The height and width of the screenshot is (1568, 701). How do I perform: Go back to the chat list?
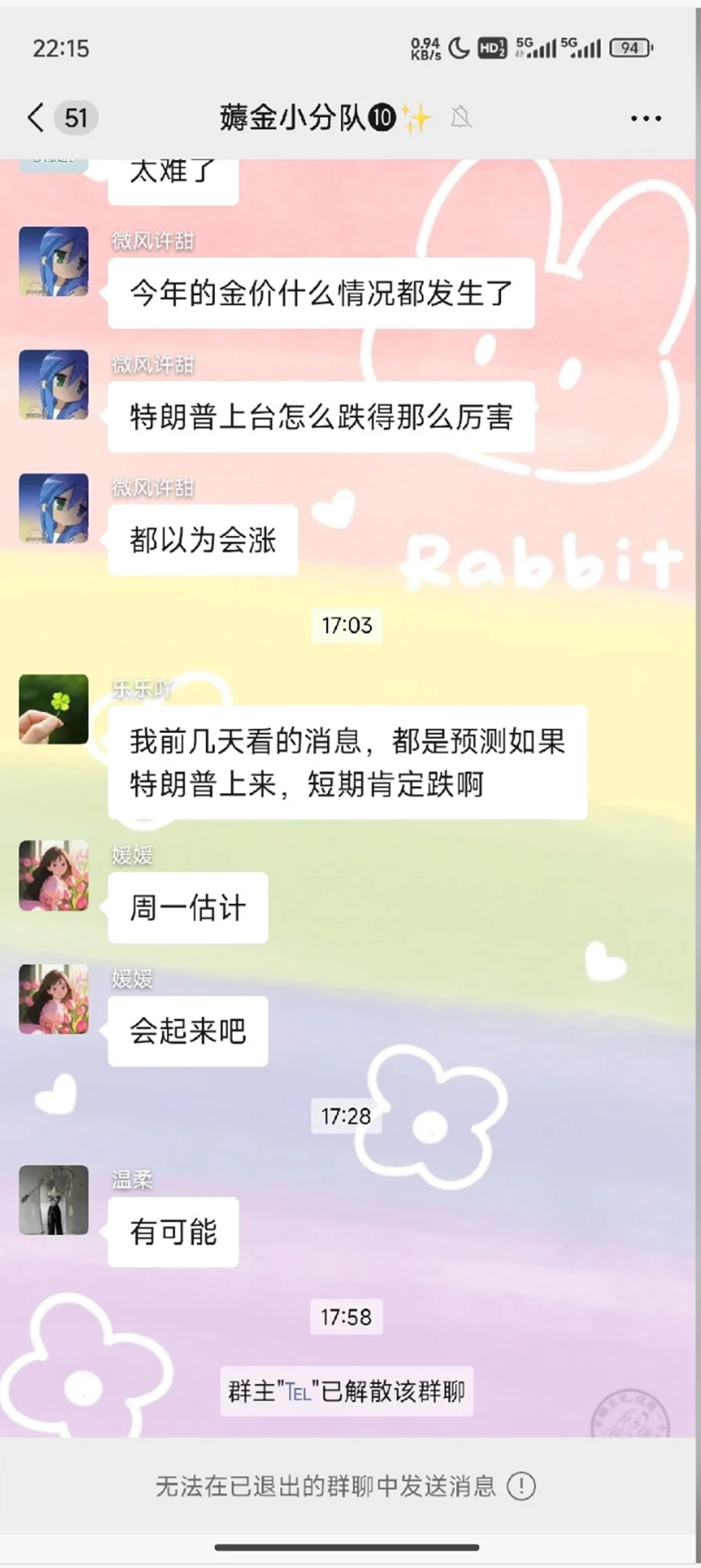(x=35, y=118)
